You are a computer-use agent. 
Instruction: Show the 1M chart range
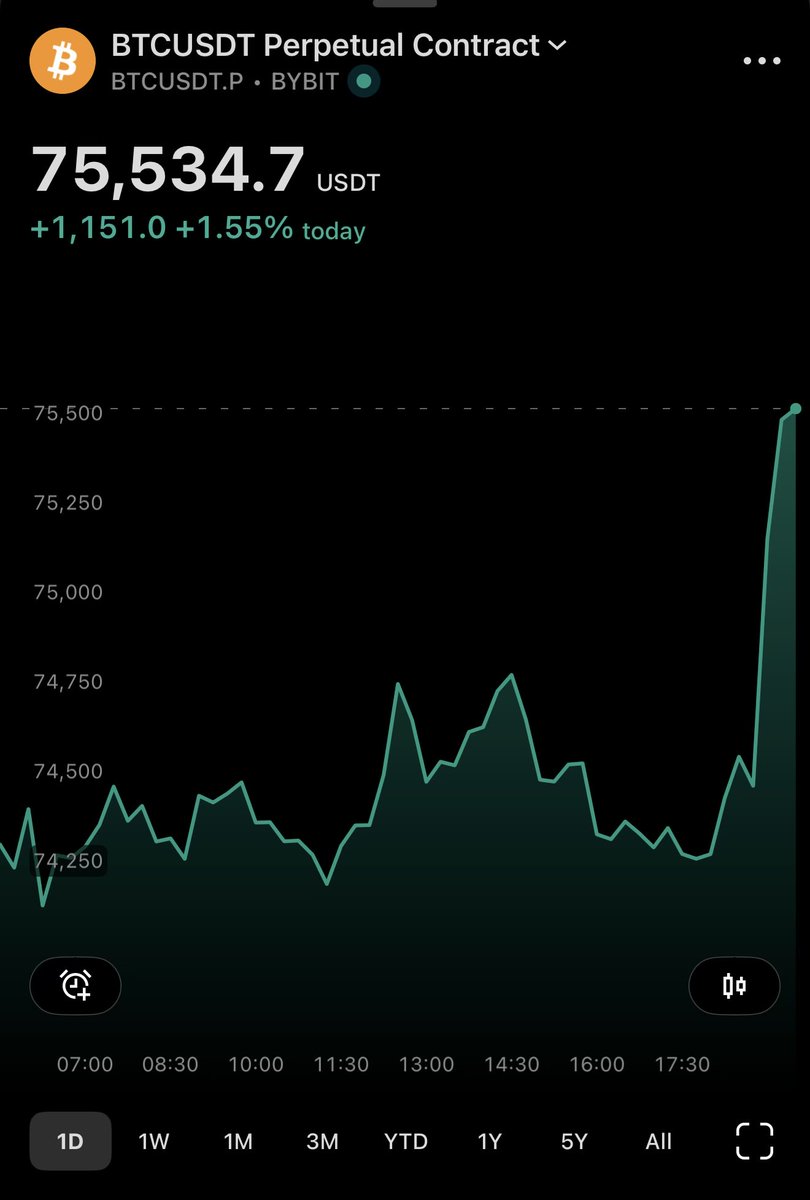[x=238, y=1141]
